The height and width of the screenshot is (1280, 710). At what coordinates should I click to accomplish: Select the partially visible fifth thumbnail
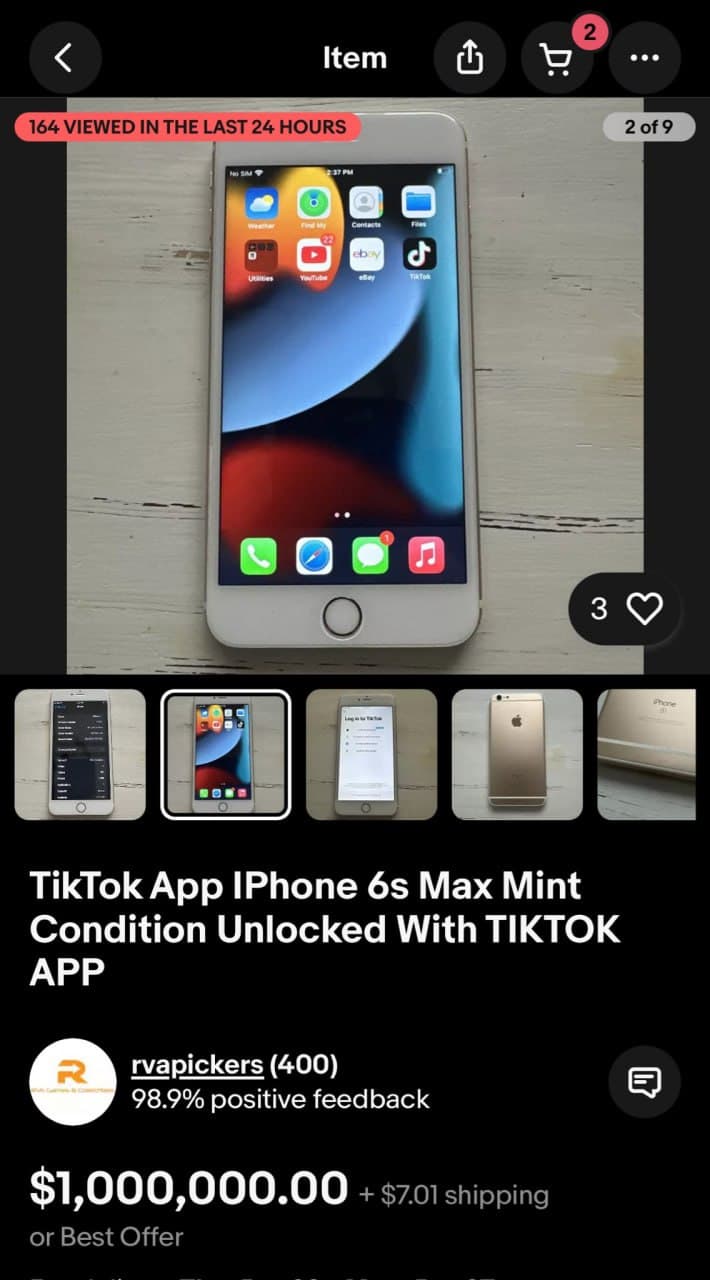[654, 754]
